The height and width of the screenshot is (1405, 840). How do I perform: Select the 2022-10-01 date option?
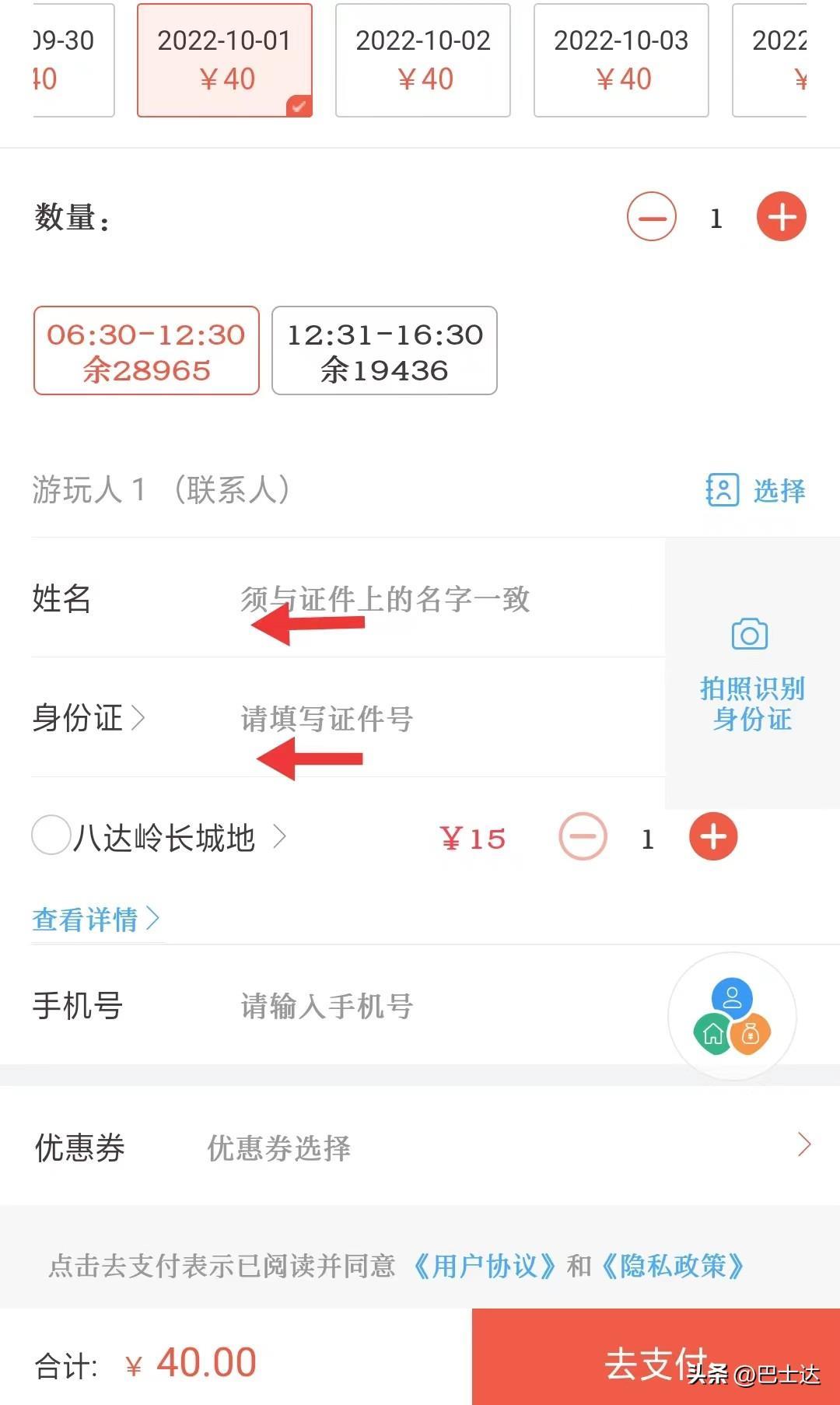click(224, 60)
